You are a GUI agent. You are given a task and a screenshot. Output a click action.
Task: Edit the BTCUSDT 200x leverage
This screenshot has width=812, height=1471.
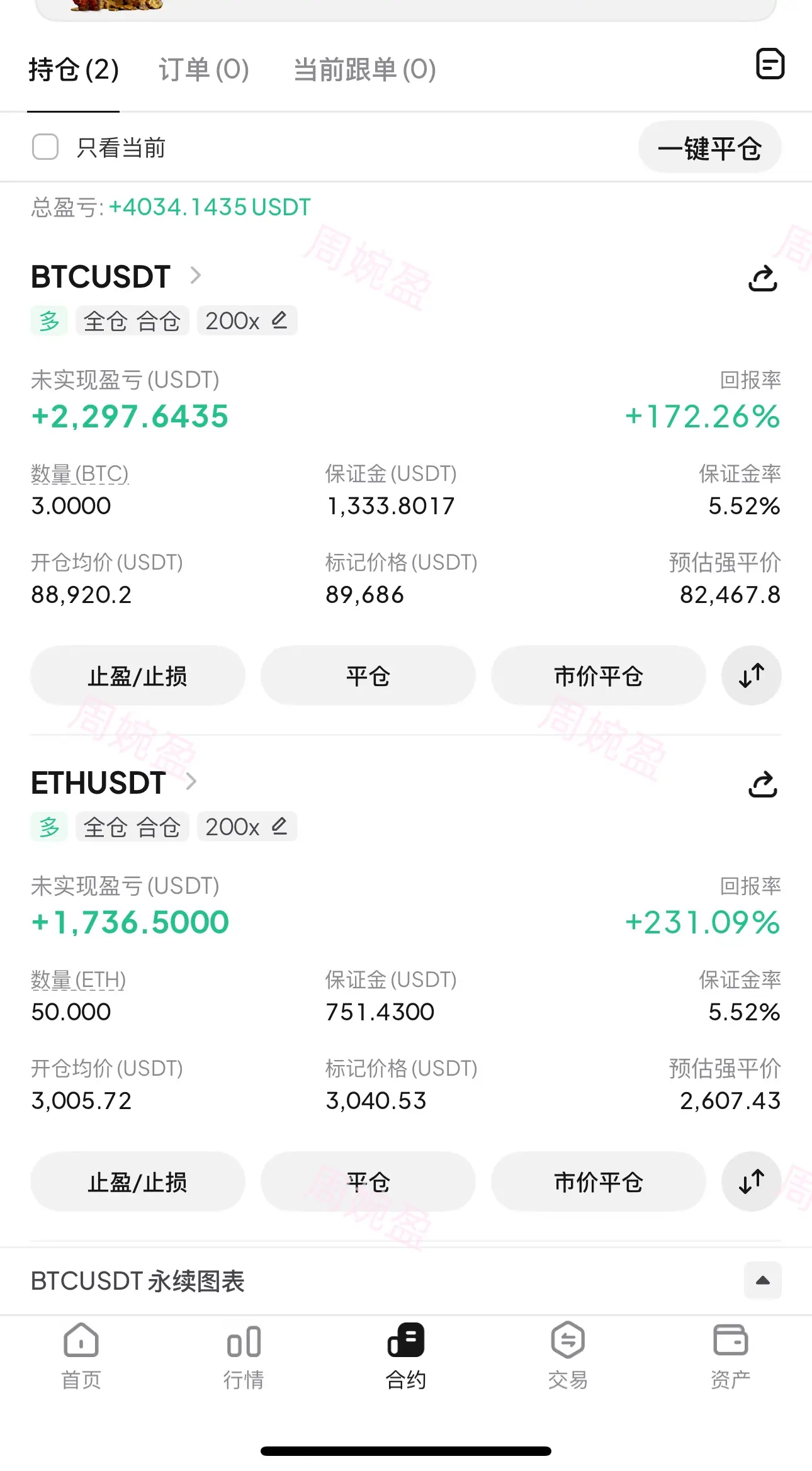tap(247, 321)
